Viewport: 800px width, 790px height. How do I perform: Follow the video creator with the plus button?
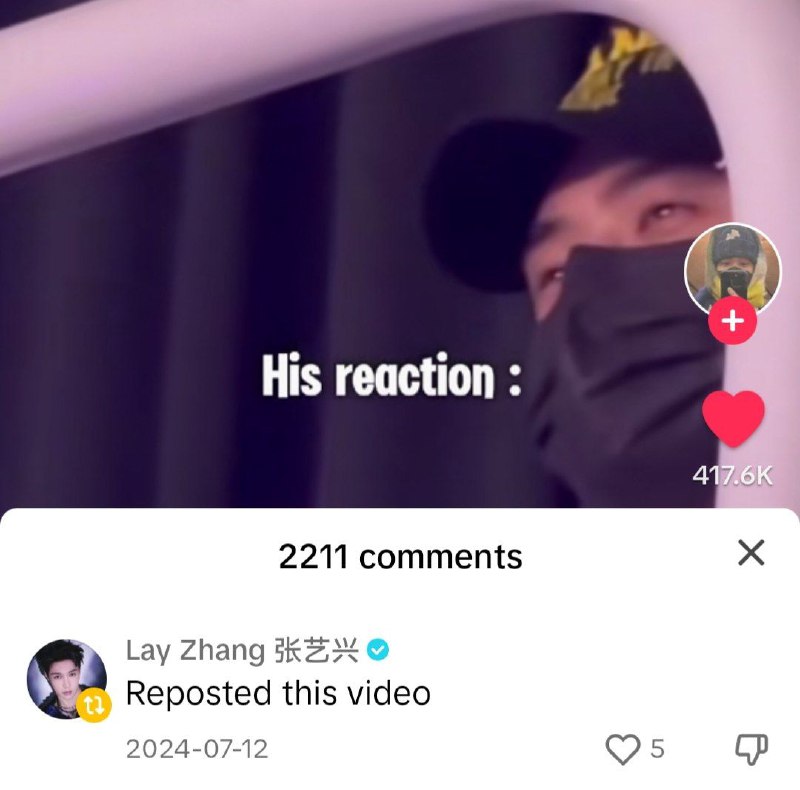[732, 321]
